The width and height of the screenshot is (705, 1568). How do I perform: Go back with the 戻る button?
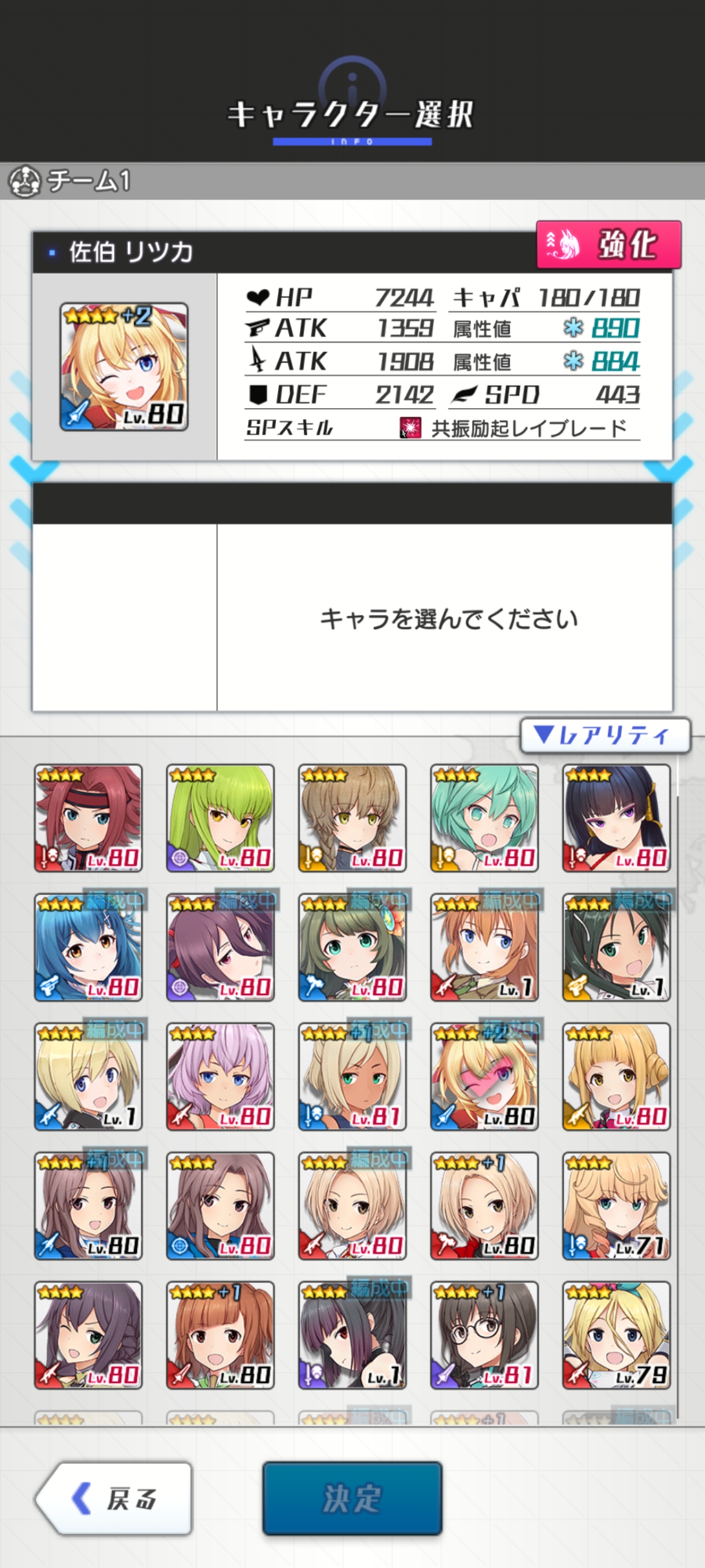coord(114,1498)
